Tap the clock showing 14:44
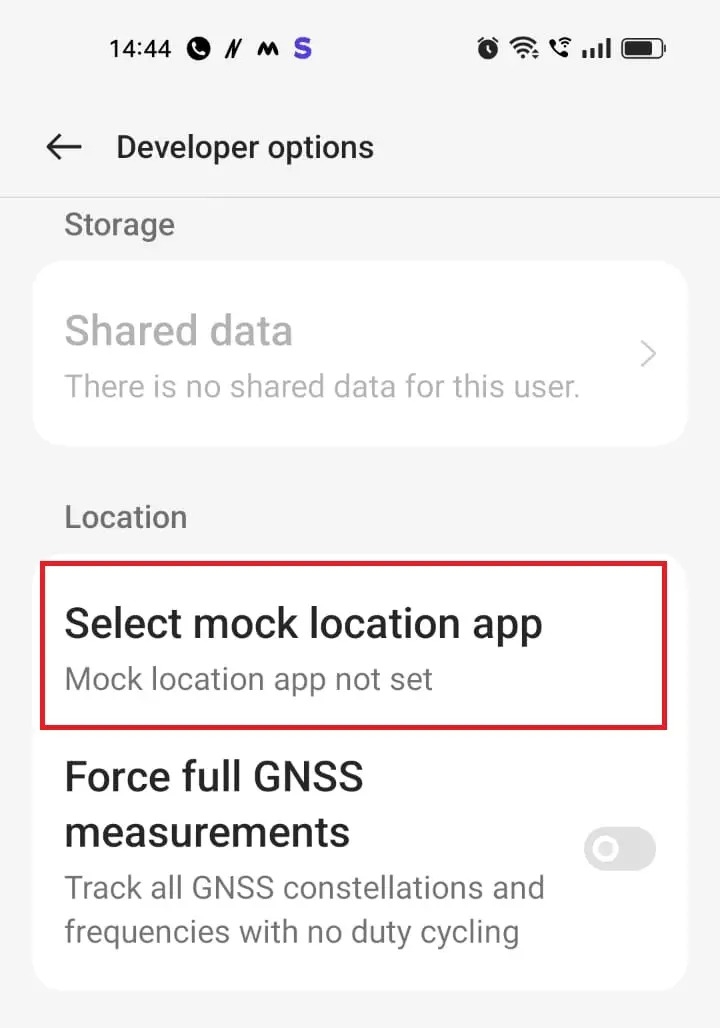 click(x=140, y=47)
